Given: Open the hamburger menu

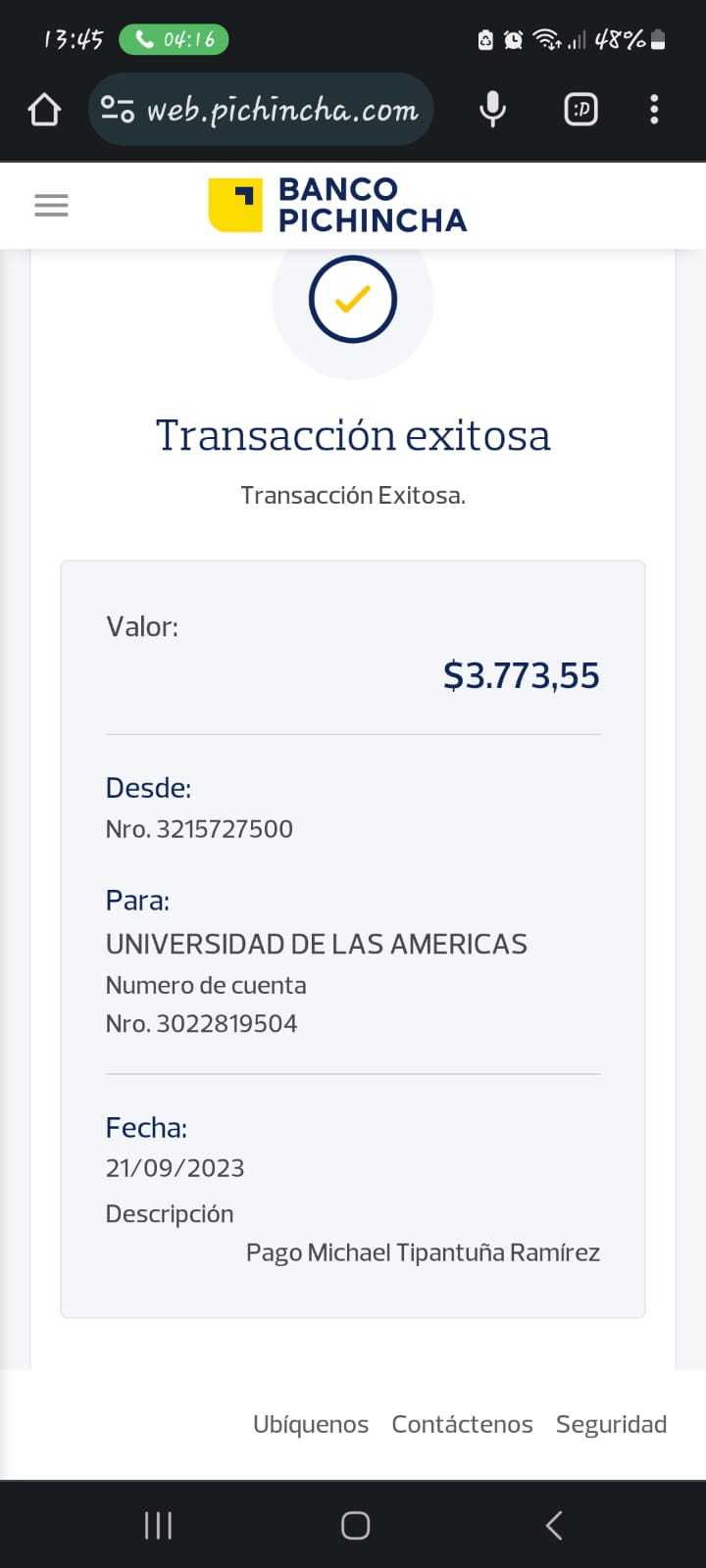Looking at the screenshot, I should (51, 205).
